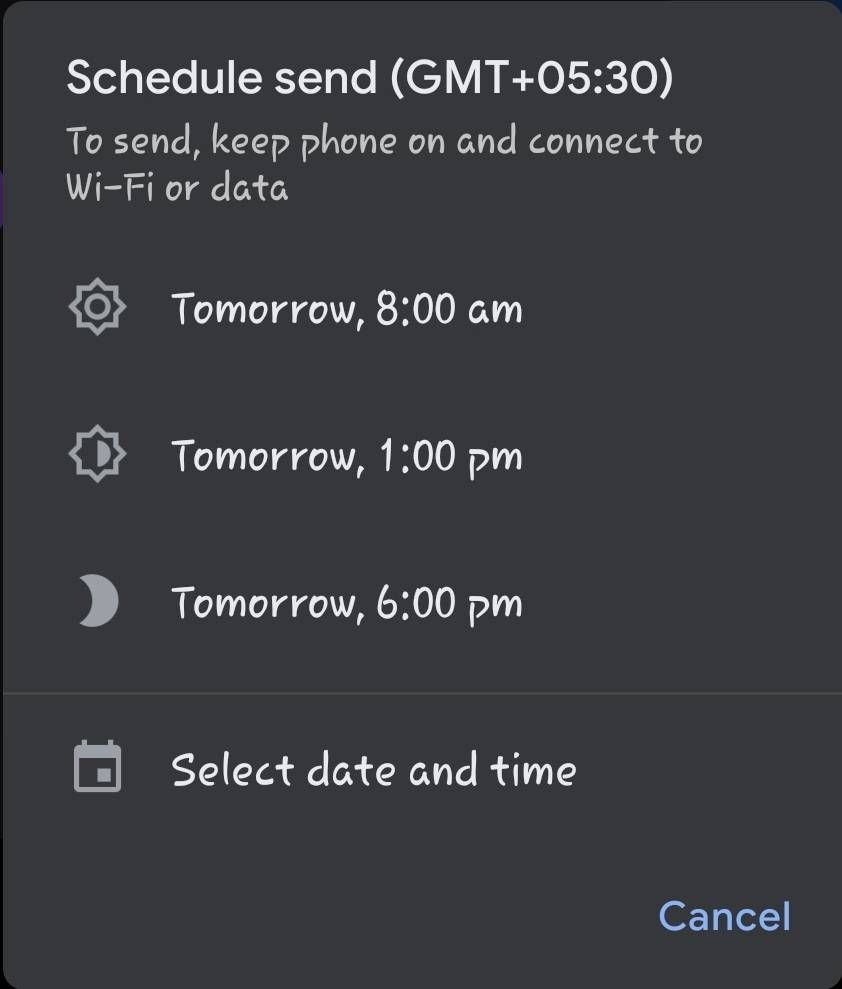This screenshot has height=989, width=842.
Task: Select the 6:00 pm evening preset row
Action: coord(347,601)
